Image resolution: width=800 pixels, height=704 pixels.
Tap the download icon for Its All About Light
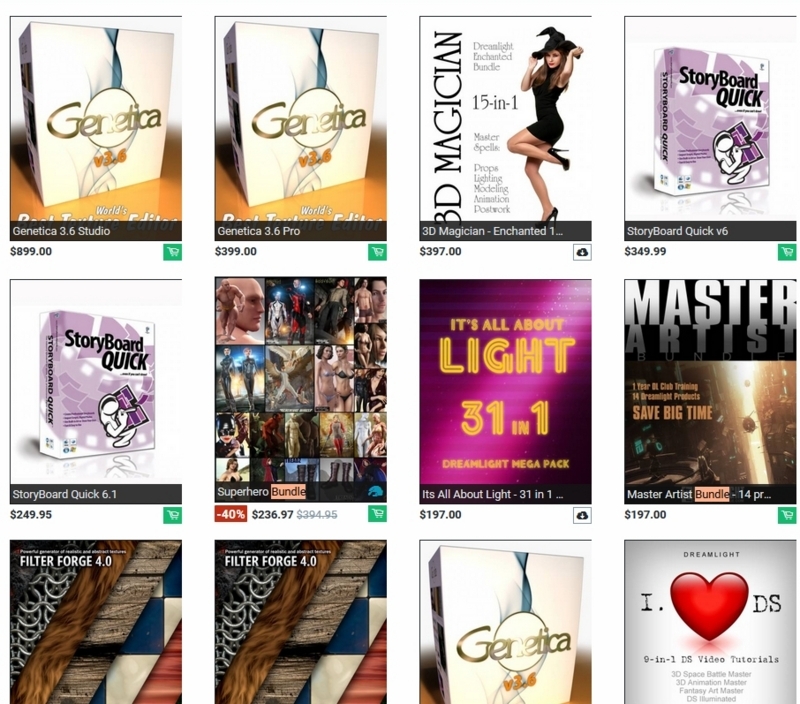click(x=582, y=515)
